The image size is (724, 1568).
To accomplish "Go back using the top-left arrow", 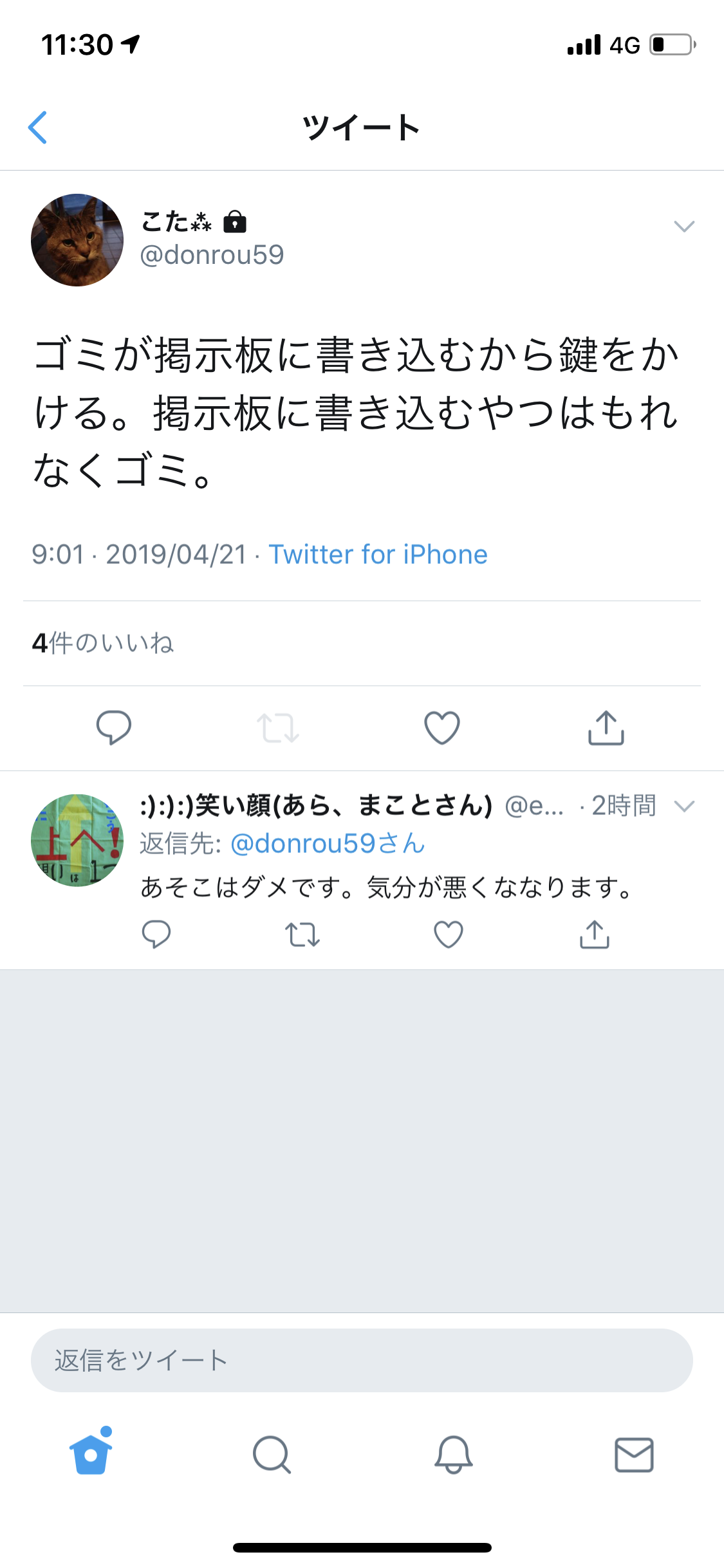I will point(38,127).
